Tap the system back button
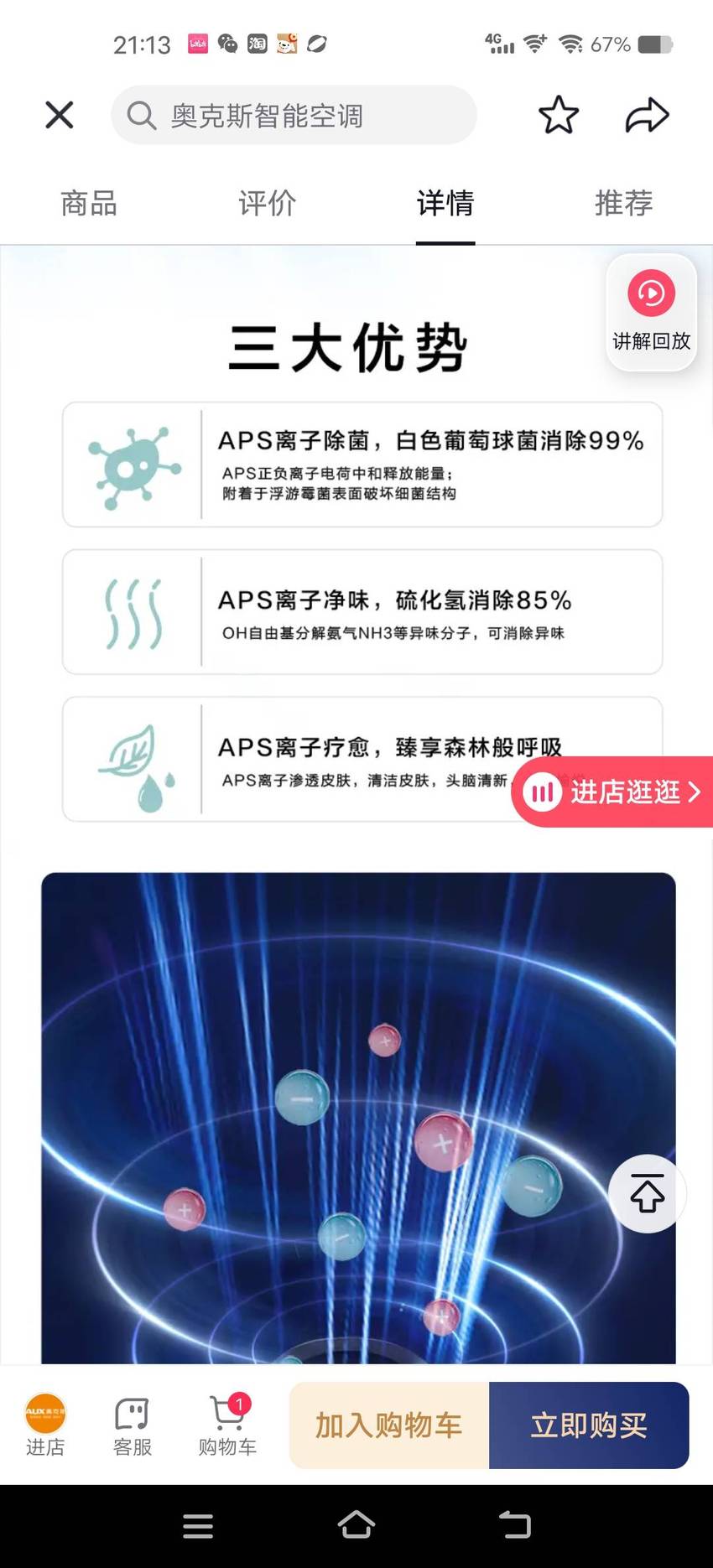Viewport: 713px width, 1568px height. 514,1525
